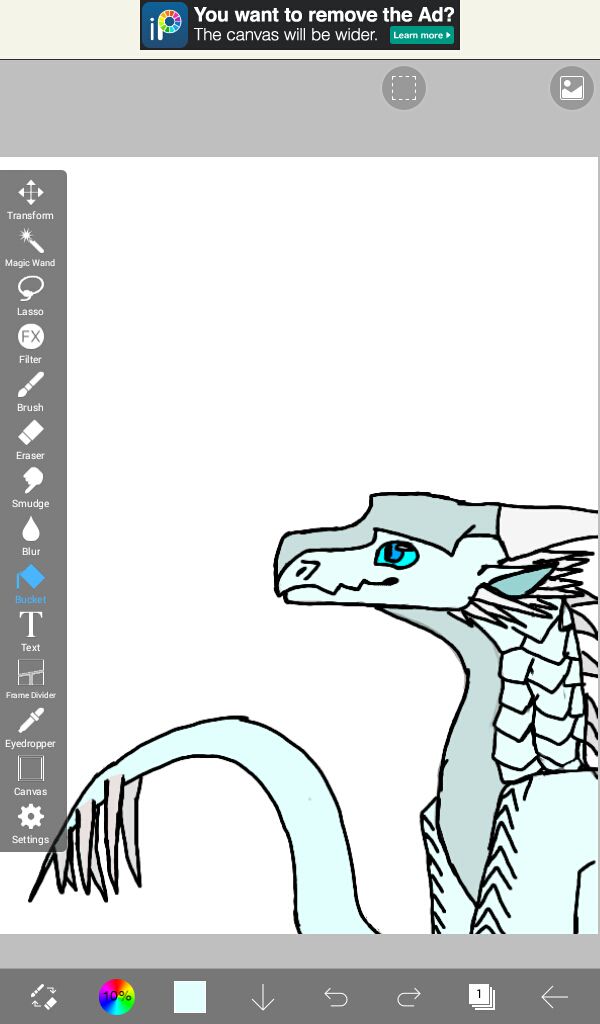Tap Learn more on the ad banner
The width and height of the screenshot is (600, 1024).
421,35
